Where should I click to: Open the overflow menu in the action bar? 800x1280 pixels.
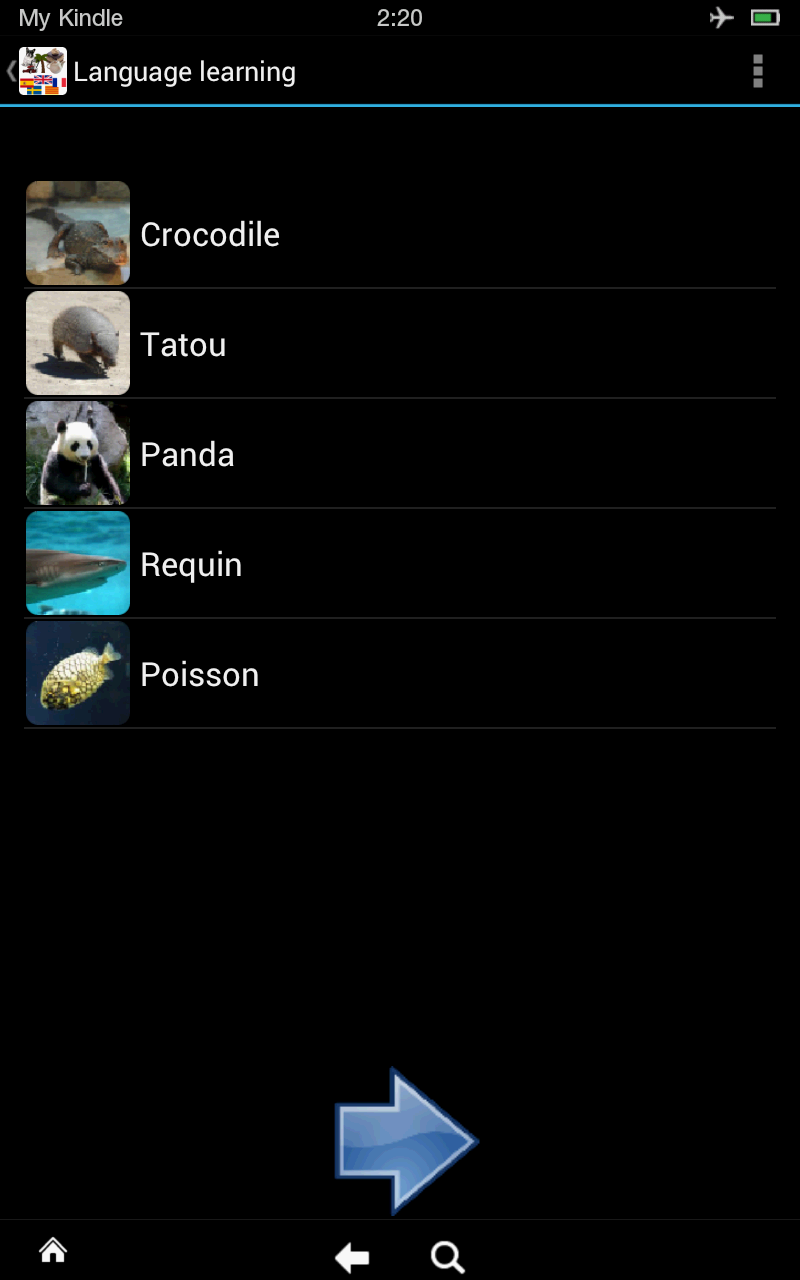click(x=757, y=71)
